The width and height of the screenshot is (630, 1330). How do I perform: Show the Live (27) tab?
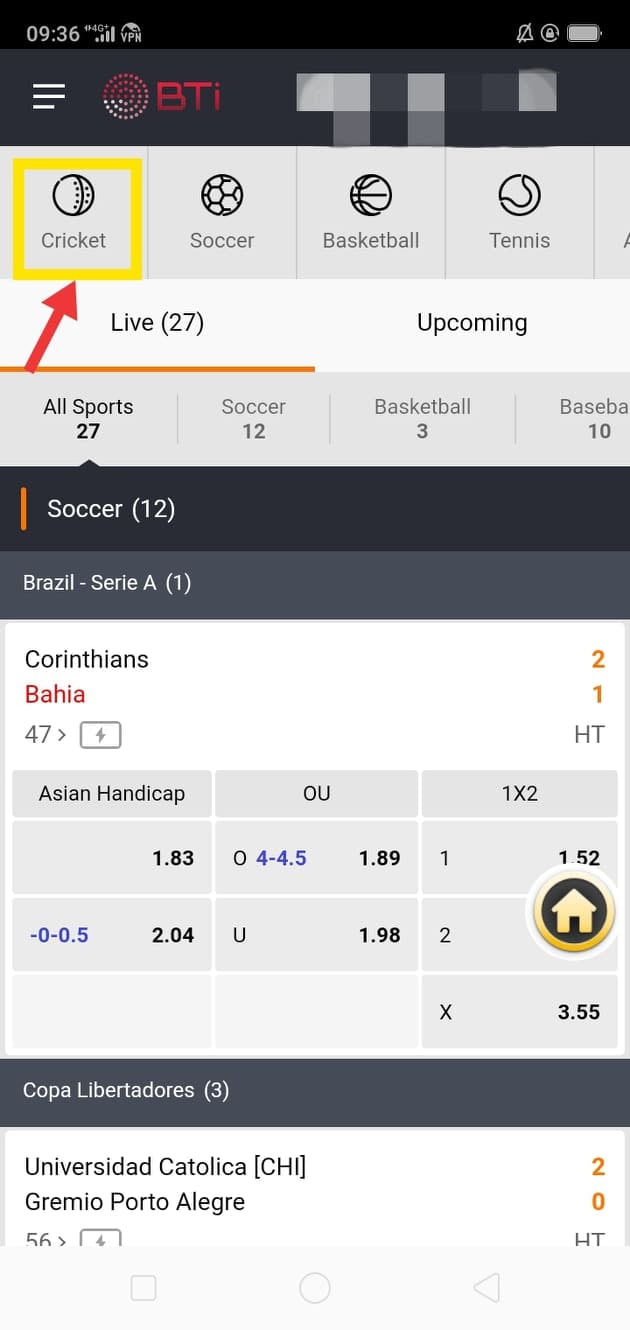[x=157, y=323]
